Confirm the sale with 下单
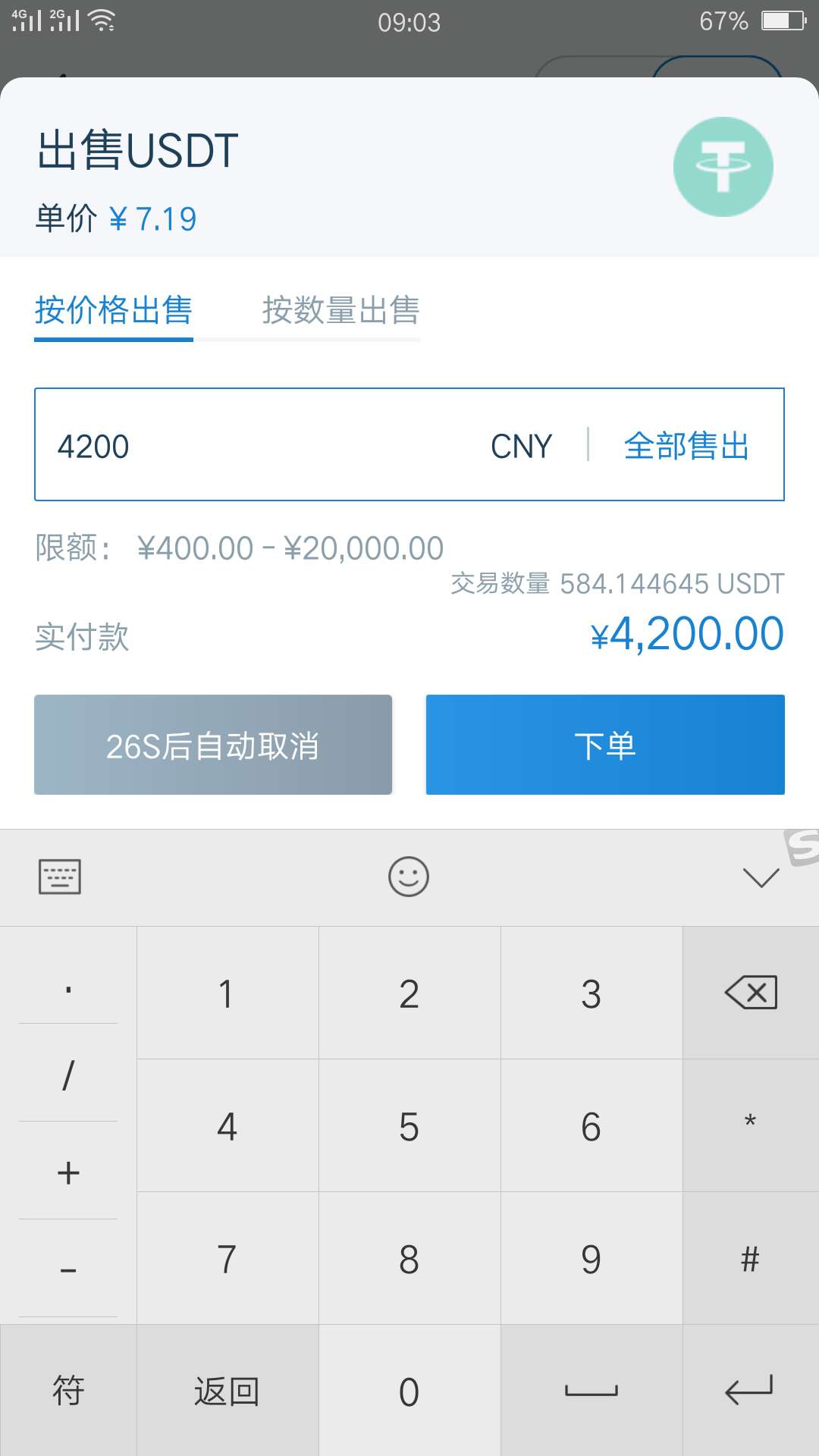 click(605, 745)
